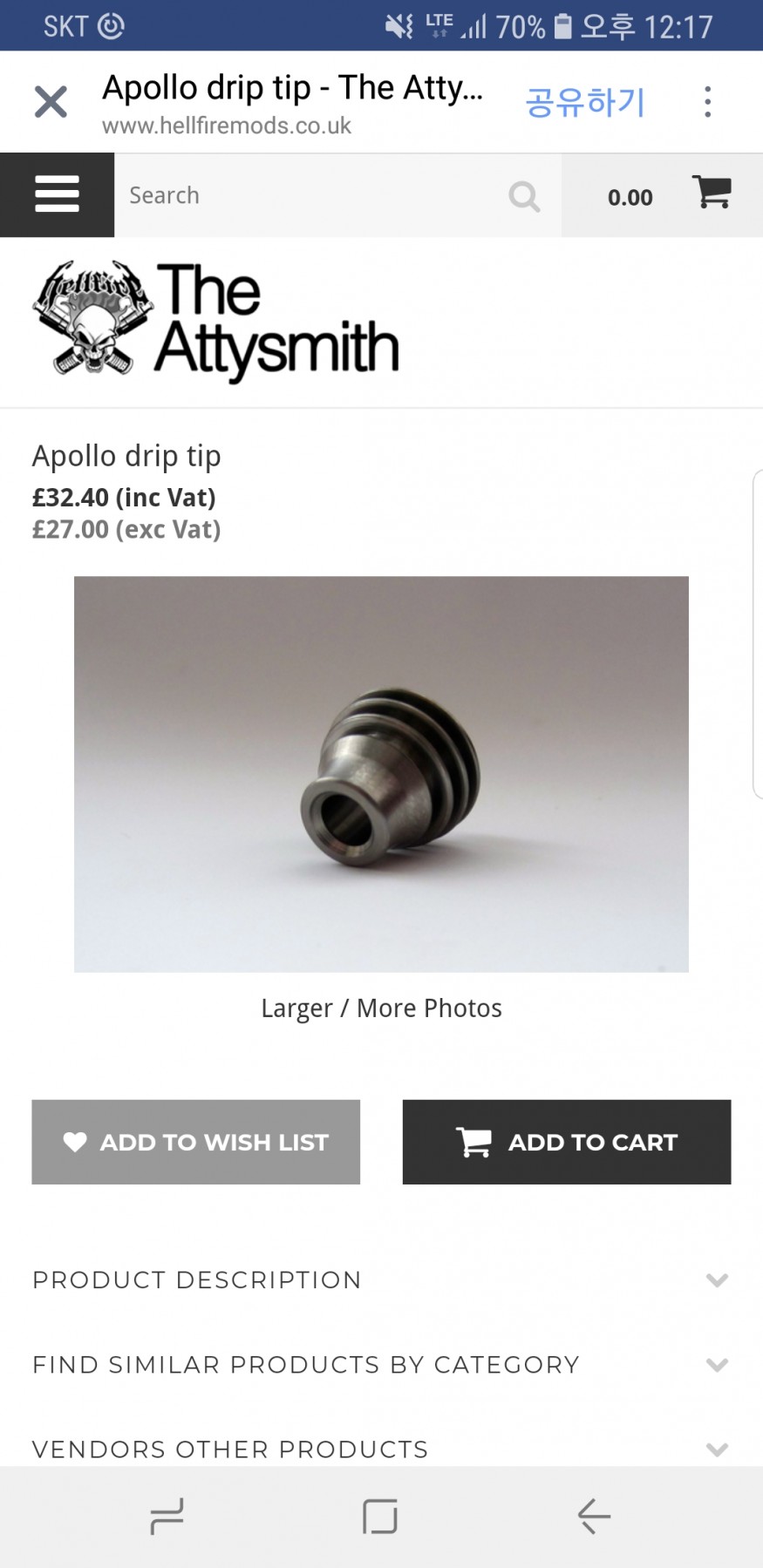
Task: Add Apollo drip tip to cart
Action: tap(566, 1142)
